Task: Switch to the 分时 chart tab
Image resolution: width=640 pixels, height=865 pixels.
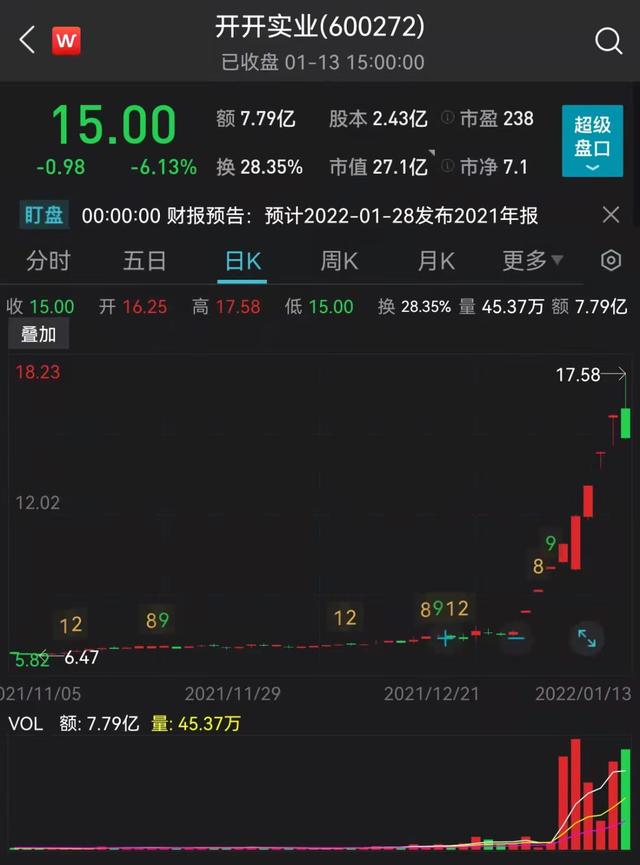Action: [48, 261]
